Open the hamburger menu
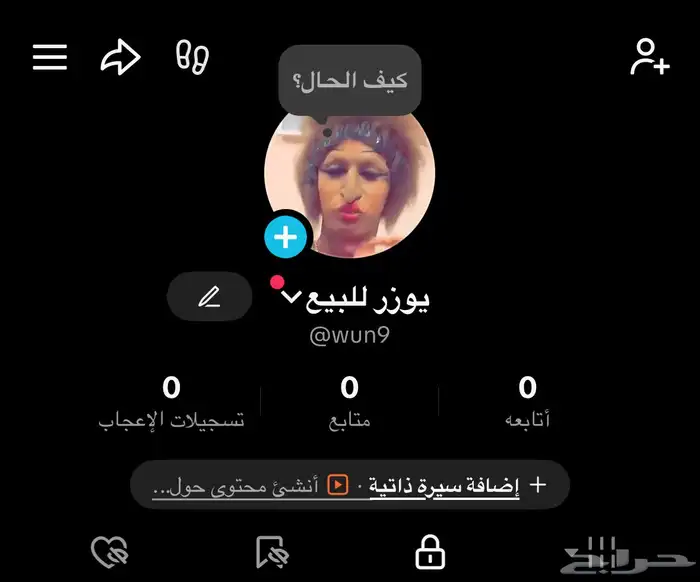The width and height of the screenshot is (700, 582). pyautogui.click(x=50, y=57)
